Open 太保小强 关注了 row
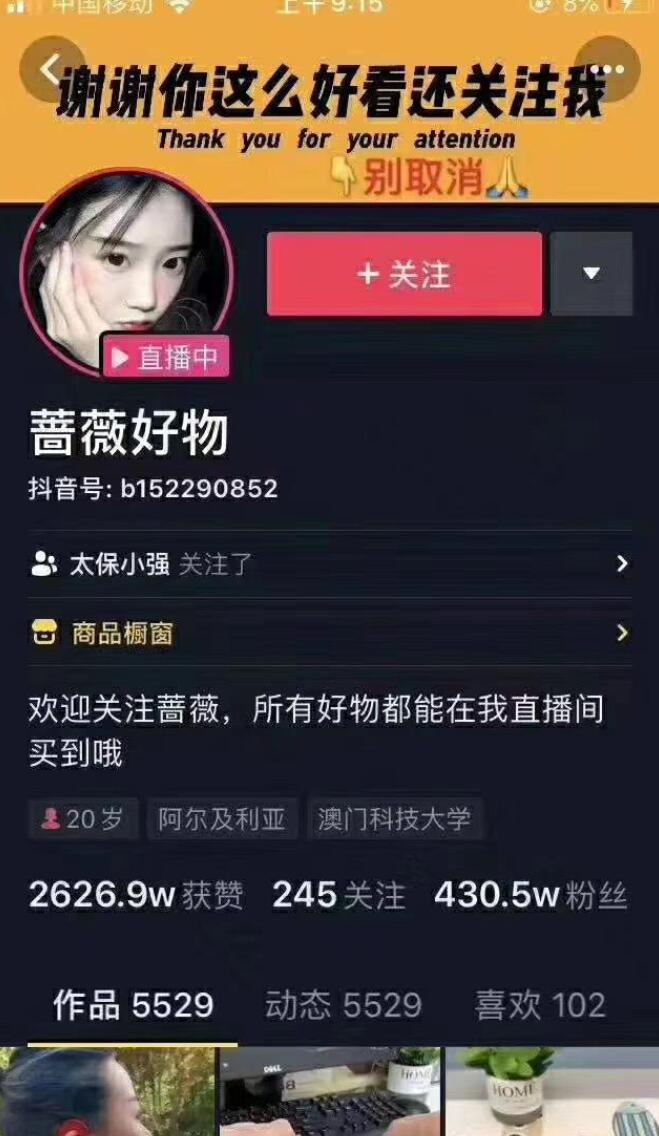 [x=329, y=564]
